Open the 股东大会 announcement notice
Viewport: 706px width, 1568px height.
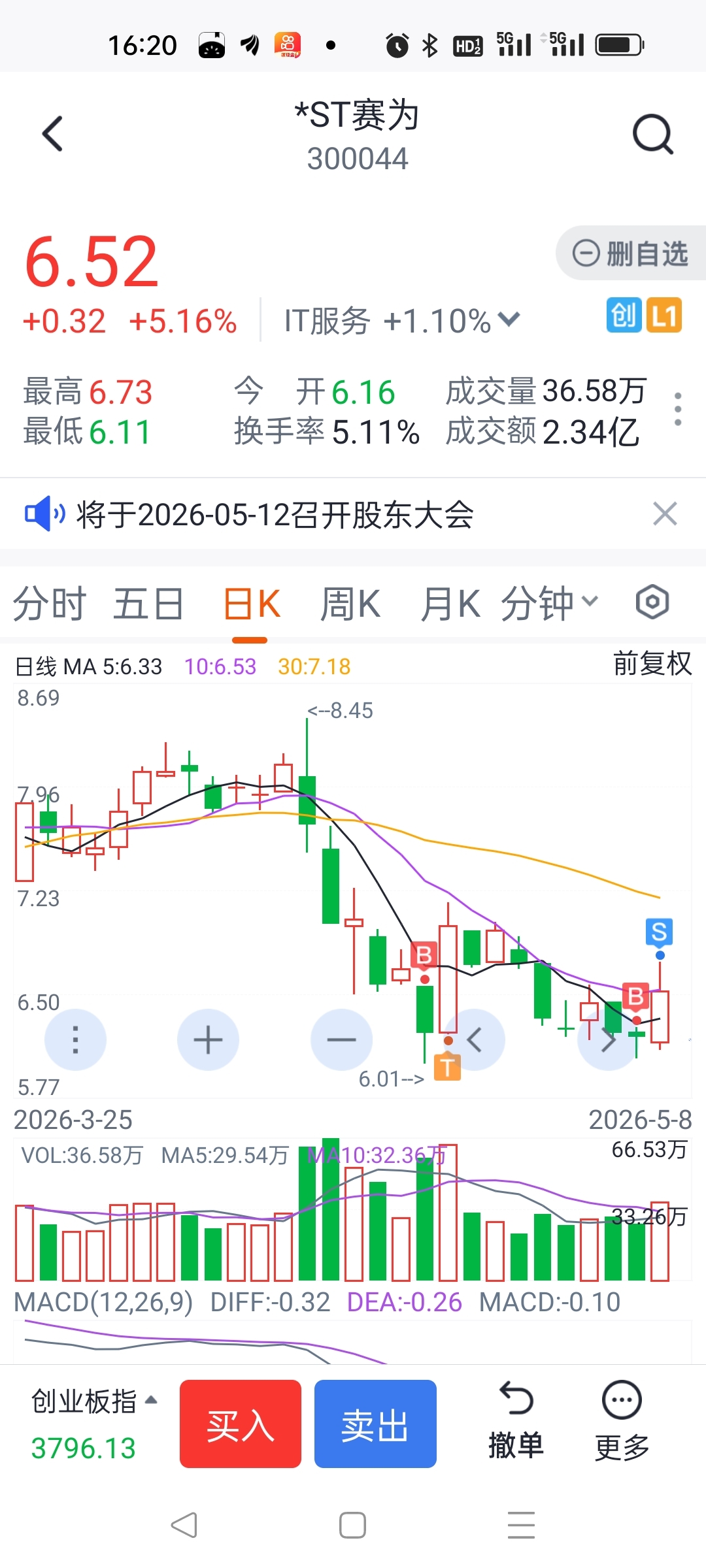click(275, 515)
